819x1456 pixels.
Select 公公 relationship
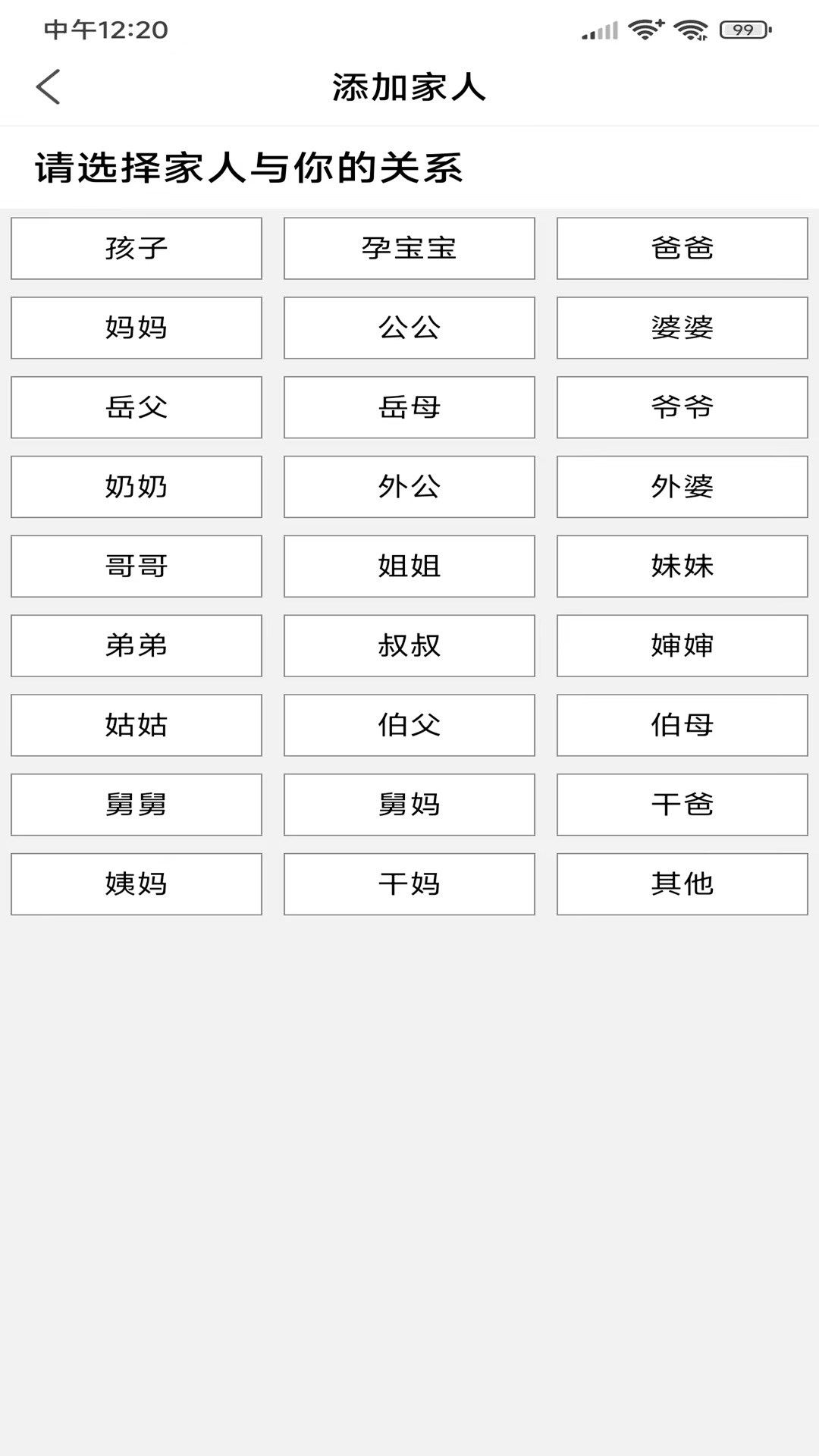409,328
